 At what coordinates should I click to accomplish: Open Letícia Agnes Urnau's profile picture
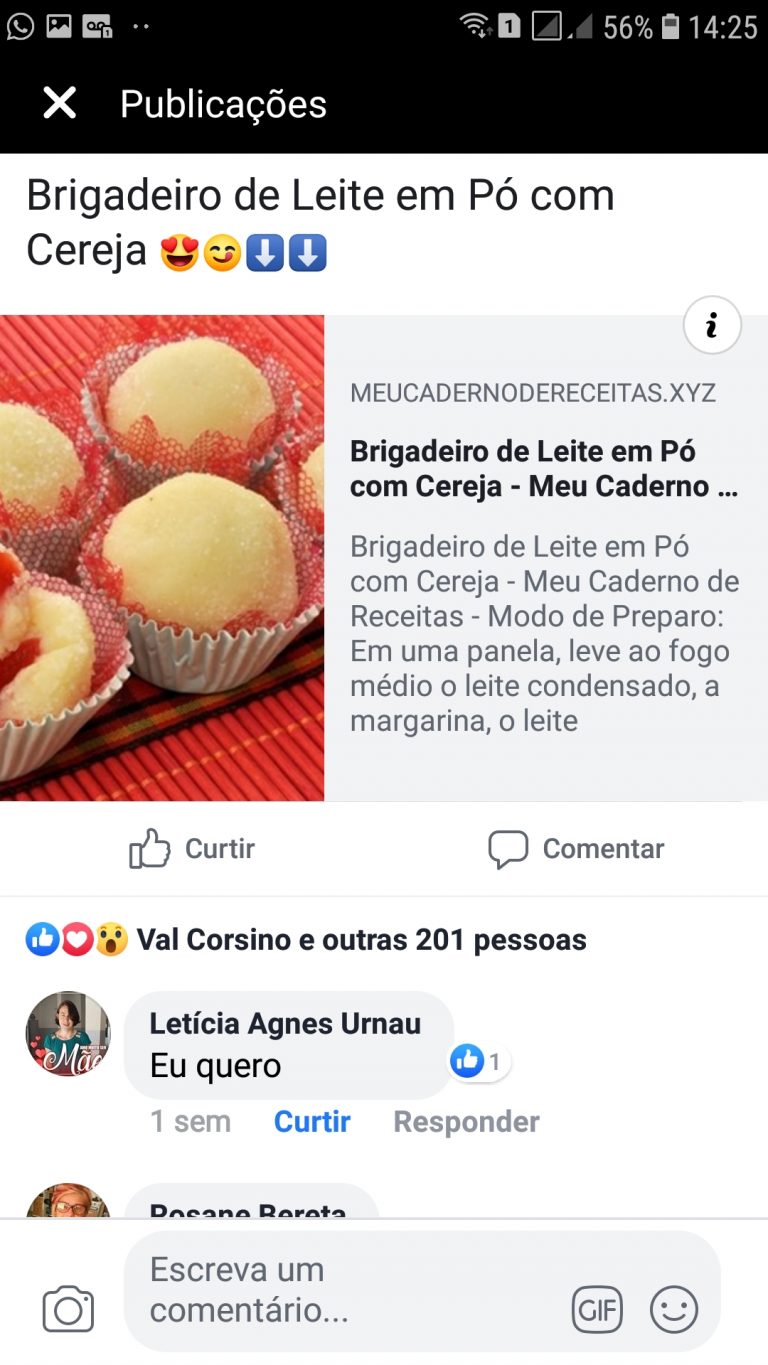(67, 1035)
